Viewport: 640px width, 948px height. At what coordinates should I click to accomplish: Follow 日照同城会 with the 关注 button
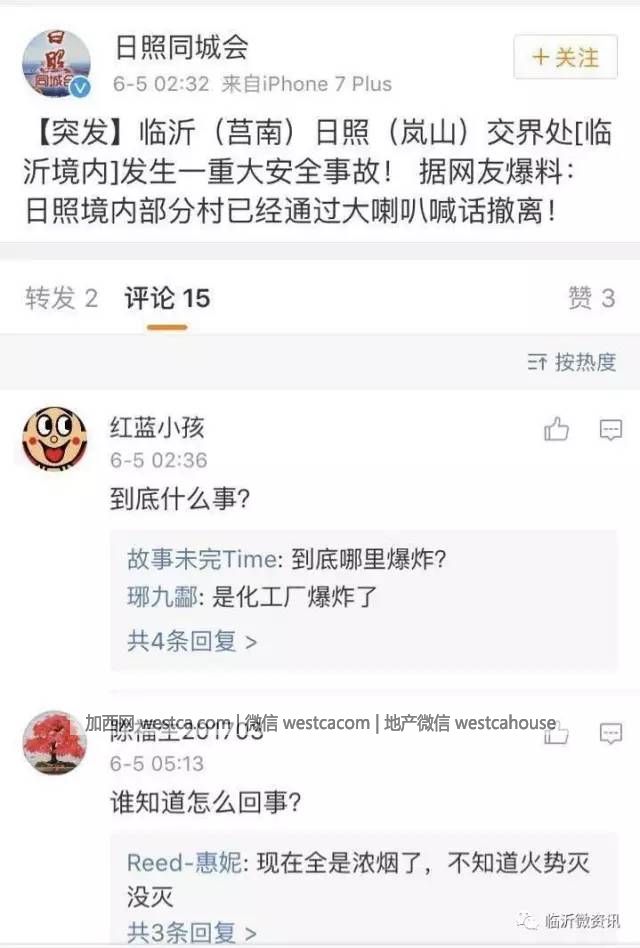point(565,58)
